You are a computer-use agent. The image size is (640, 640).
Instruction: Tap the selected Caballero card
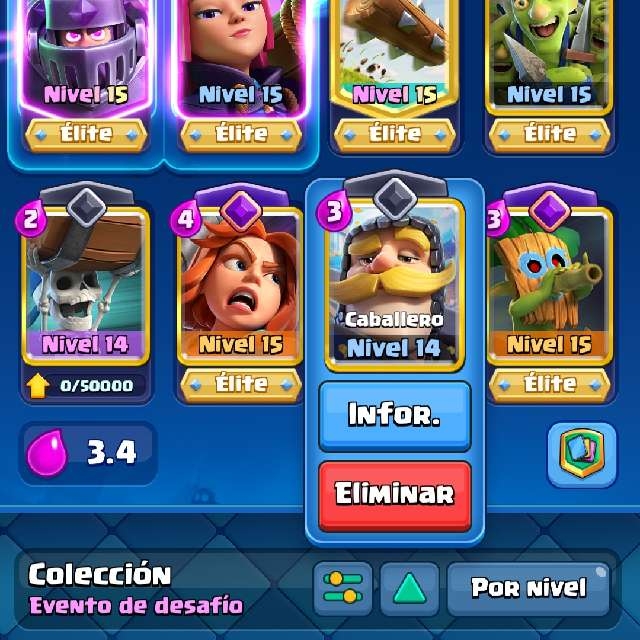(x=394, y=275)
